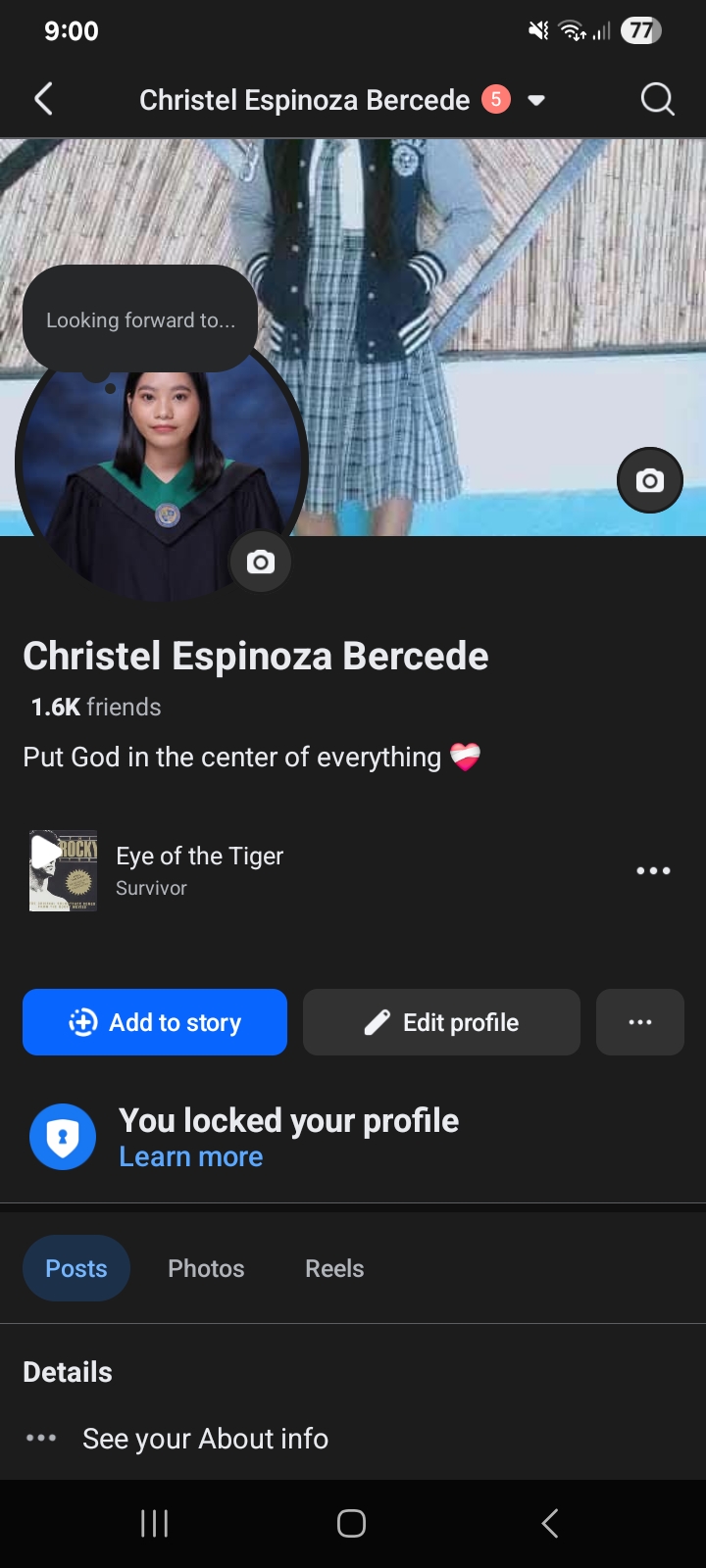The image size is (706, 1568).
Task: Open the recent apps overview
Action: [x=155, y=1523]
